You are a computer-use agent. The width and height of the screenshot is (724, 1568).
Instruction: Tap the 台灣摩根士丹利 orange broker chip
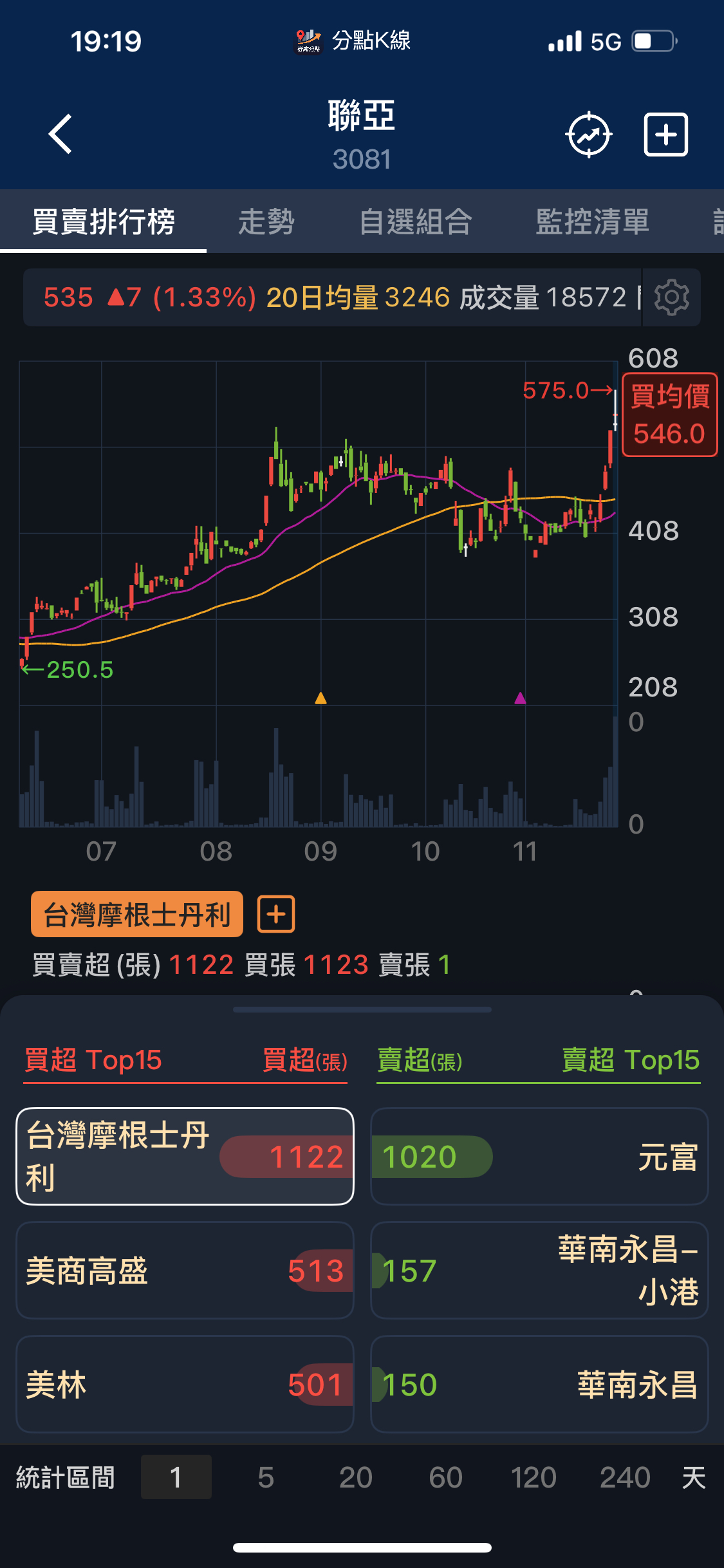click(x=137, y=914)
